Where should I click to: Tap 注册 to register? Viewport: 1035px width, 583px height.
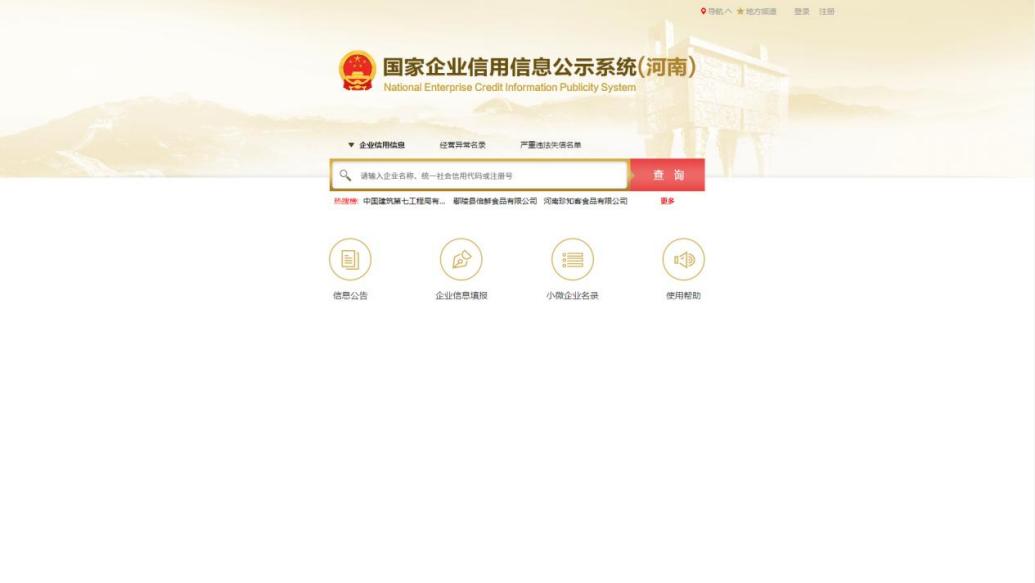point(827,11)
